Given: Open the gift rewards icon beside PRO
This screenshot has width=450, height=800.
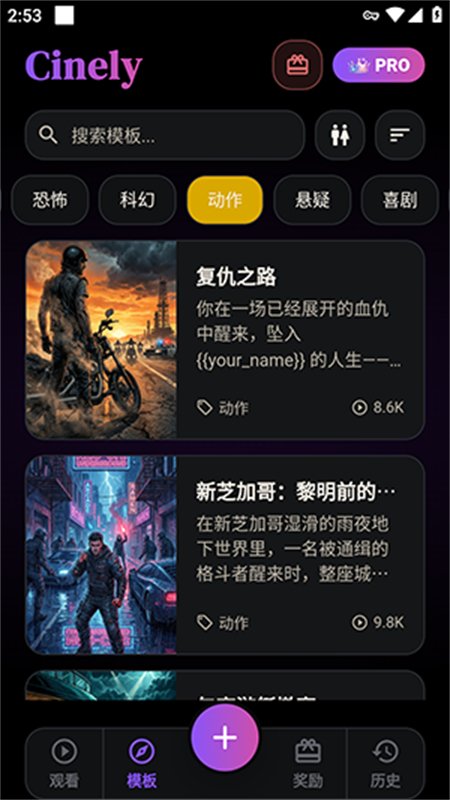Looking at the screenshot, I should pos(297,65).
